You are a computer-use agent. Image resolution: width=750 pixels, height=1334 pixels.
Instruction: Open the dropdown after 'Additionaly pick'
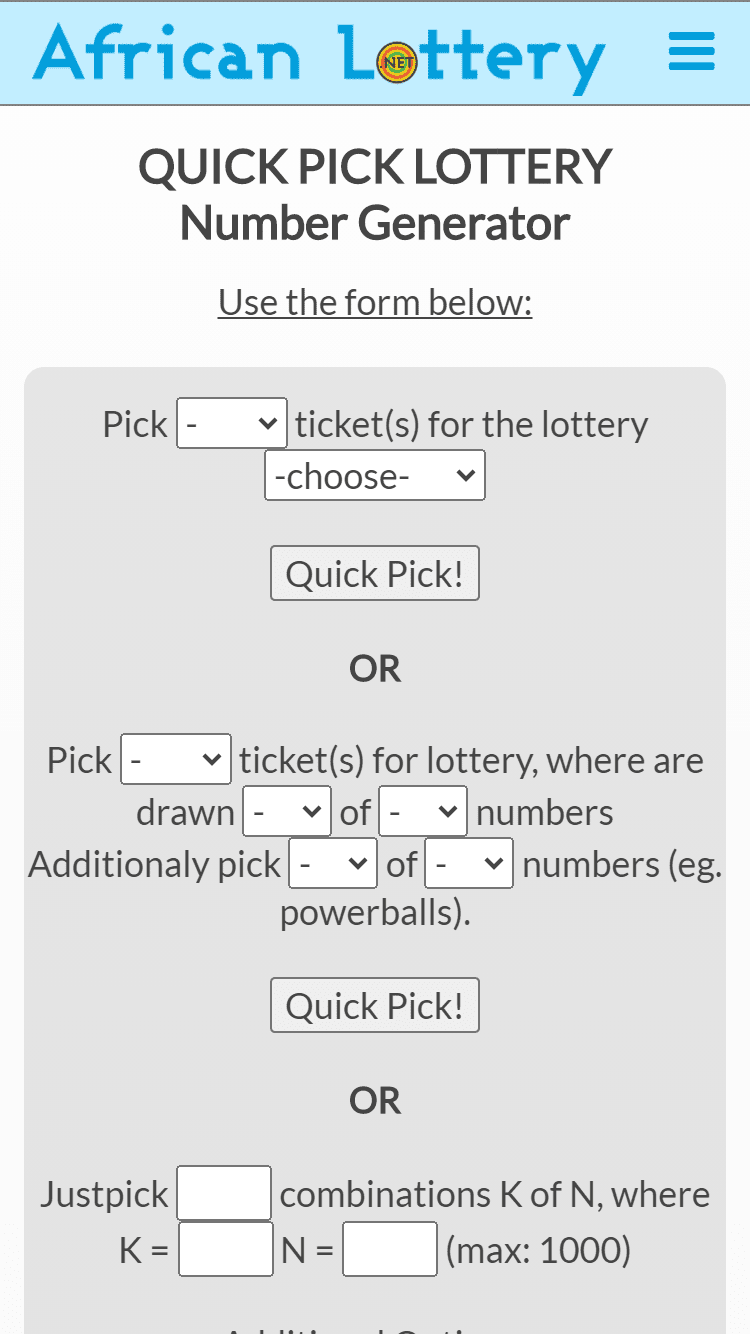pos(333,863)
